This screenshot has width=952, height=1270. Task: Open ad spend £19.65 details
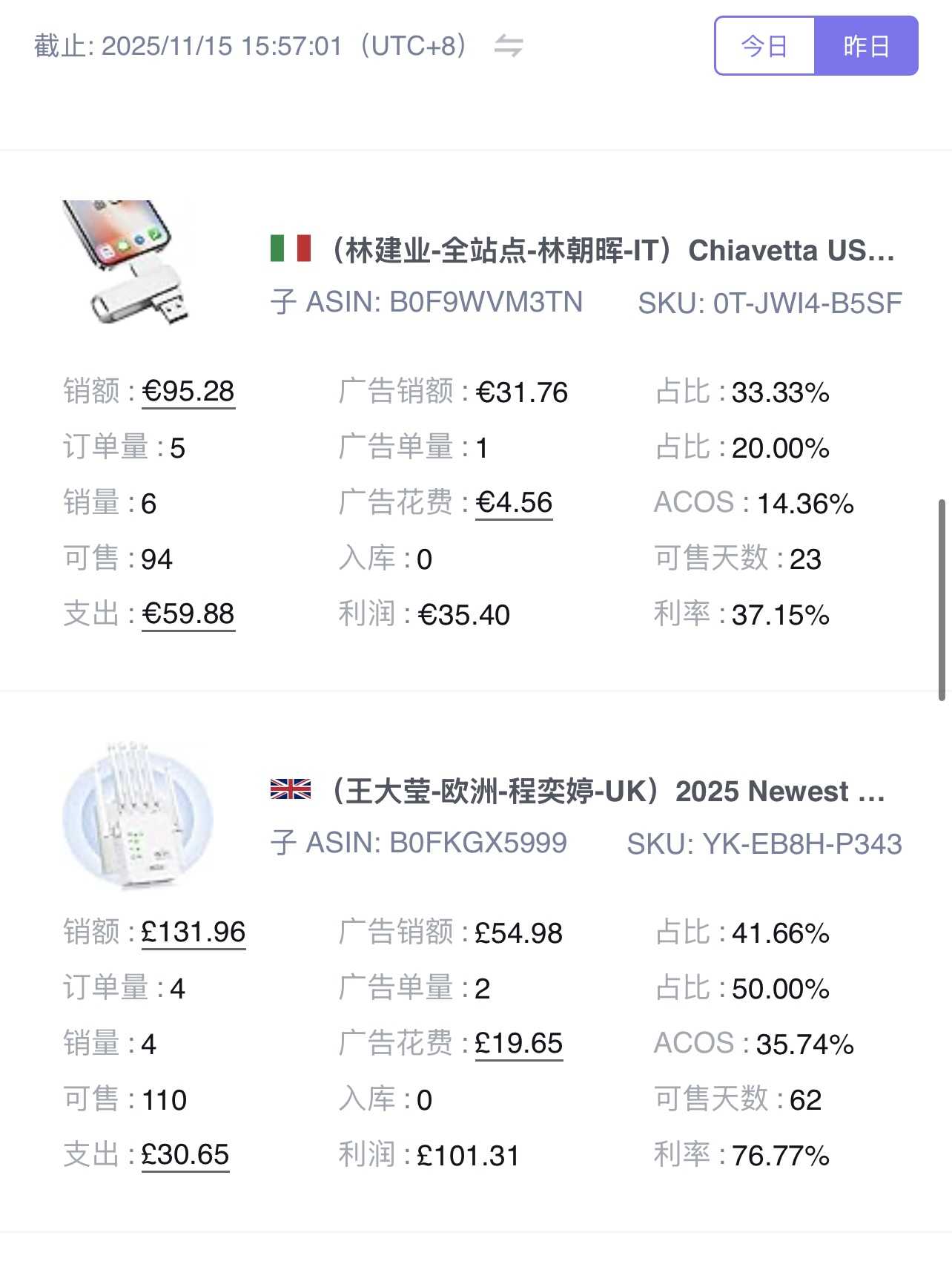click(518, 1043)
